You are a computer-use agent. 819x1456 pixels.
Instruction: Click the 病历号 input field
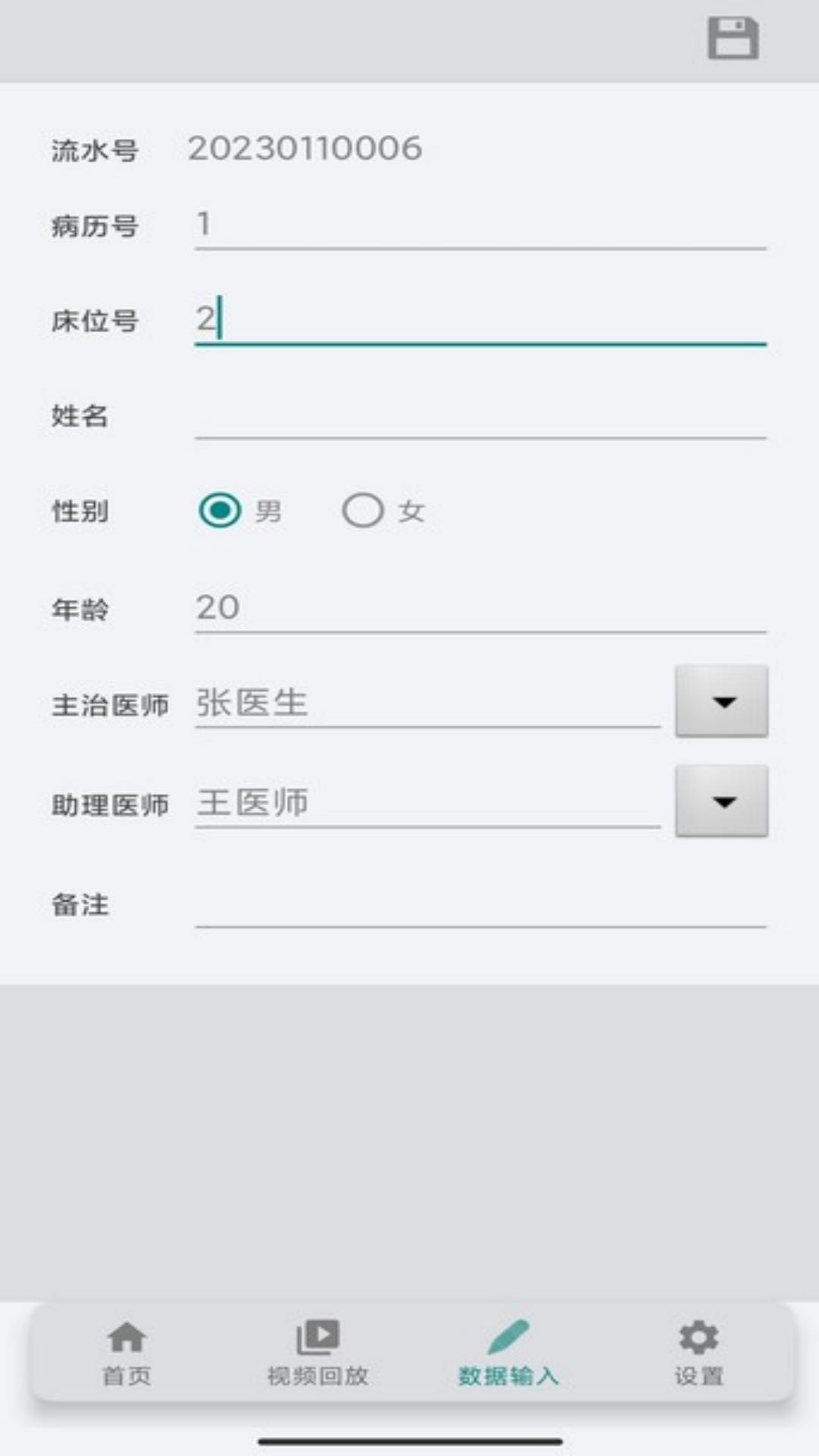[478, 224]
